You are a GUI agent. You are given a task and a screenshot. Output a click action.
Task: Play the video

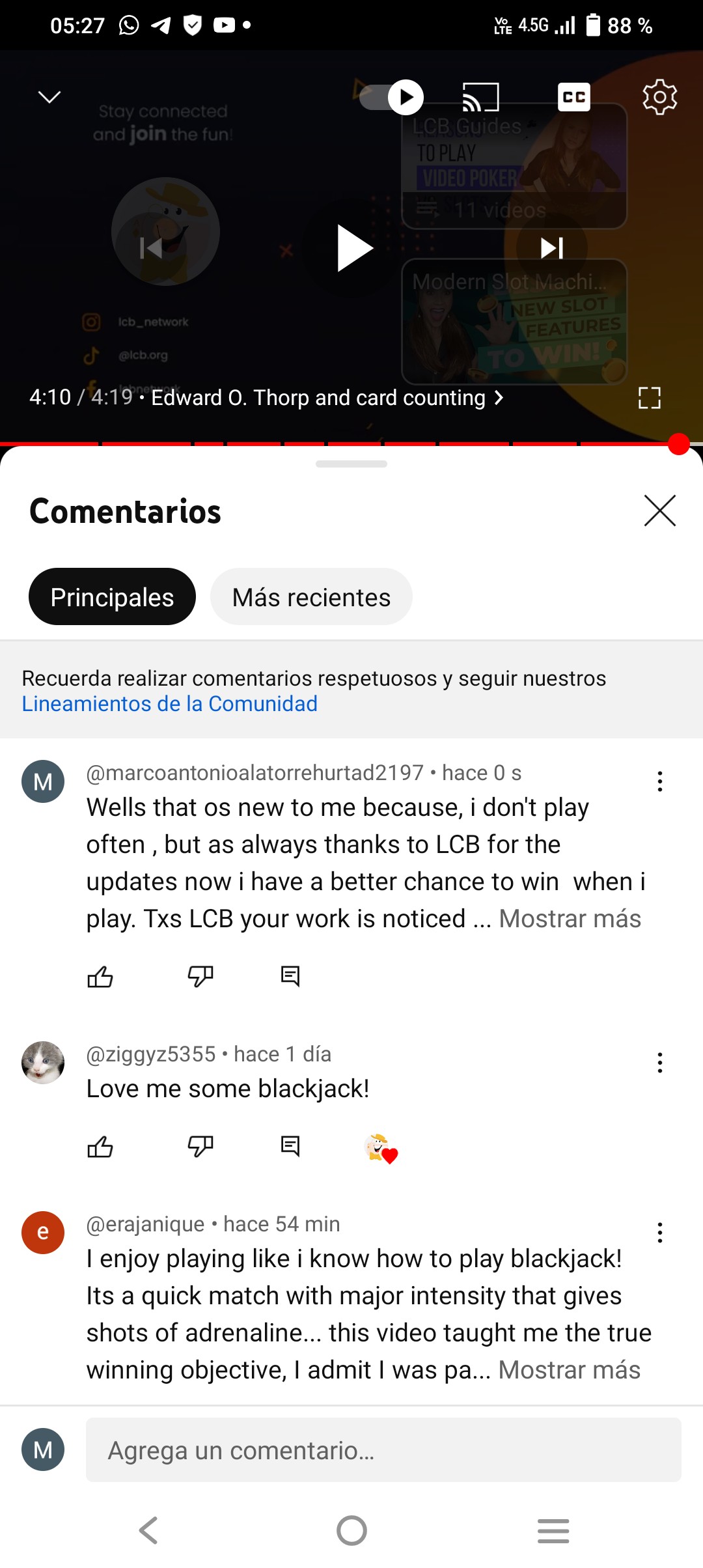[354, 248]
